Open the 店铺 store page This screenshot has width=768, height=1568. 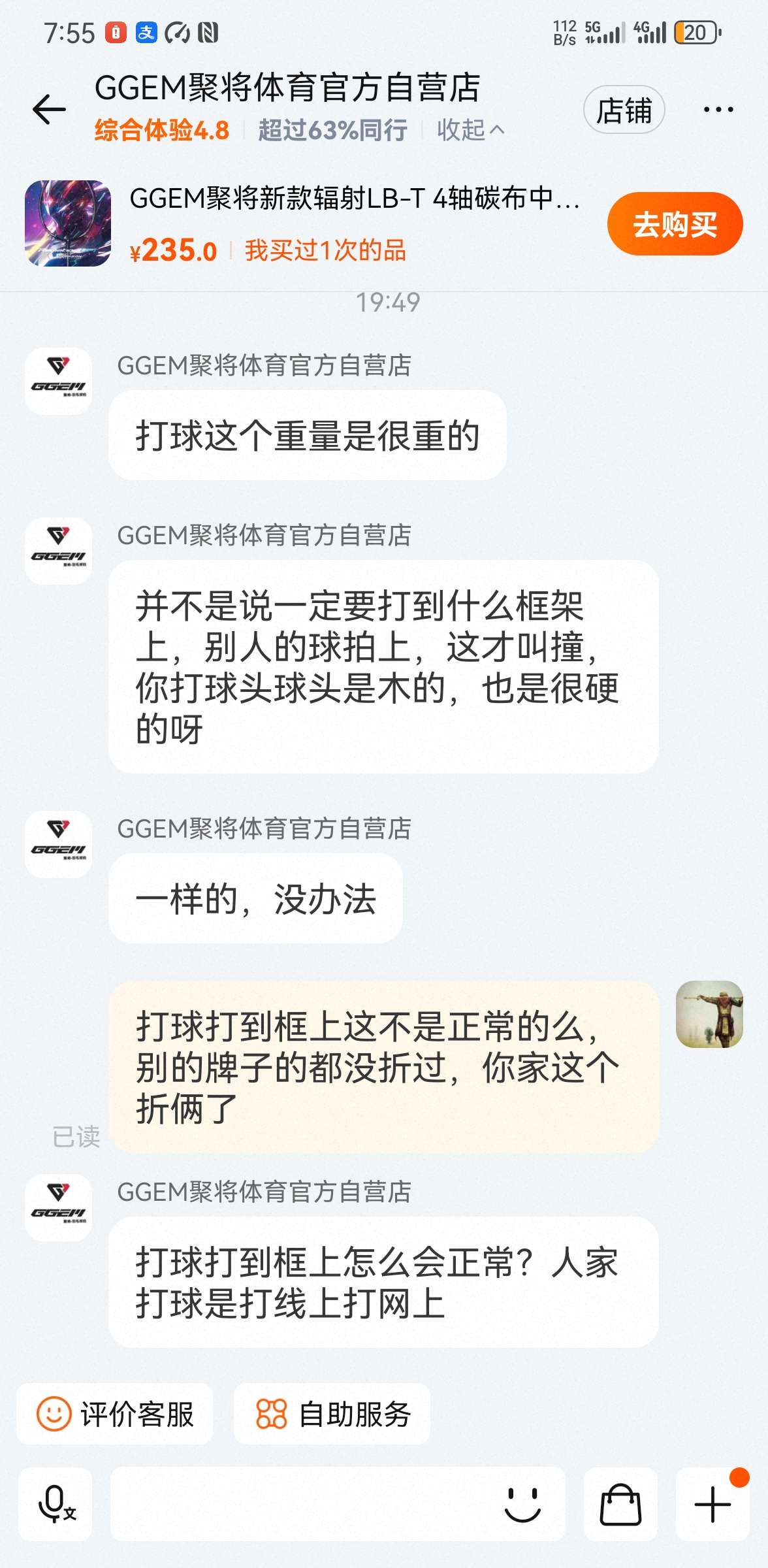(624, 110)
